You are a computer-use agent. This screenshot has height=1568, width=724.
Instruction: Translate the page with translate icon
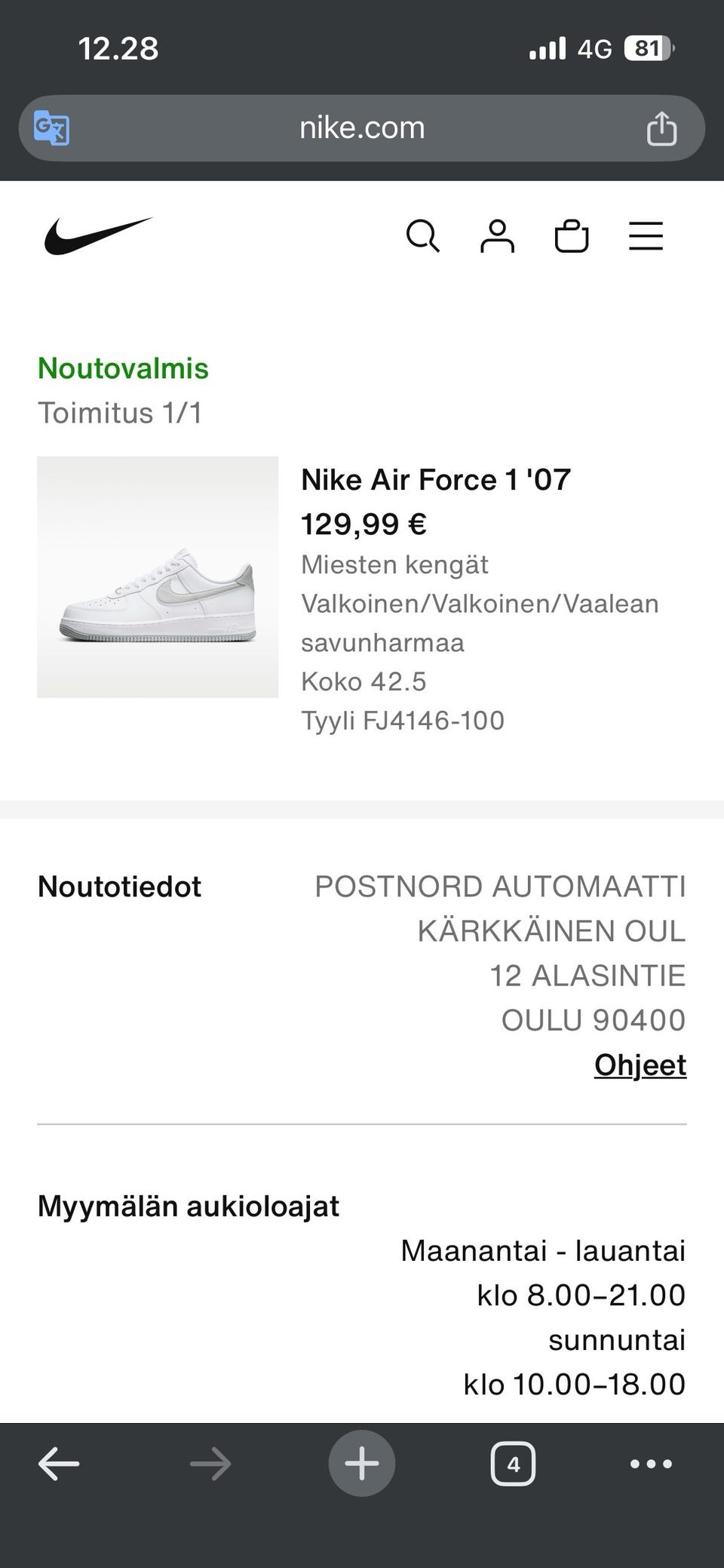tap(52, 128)
